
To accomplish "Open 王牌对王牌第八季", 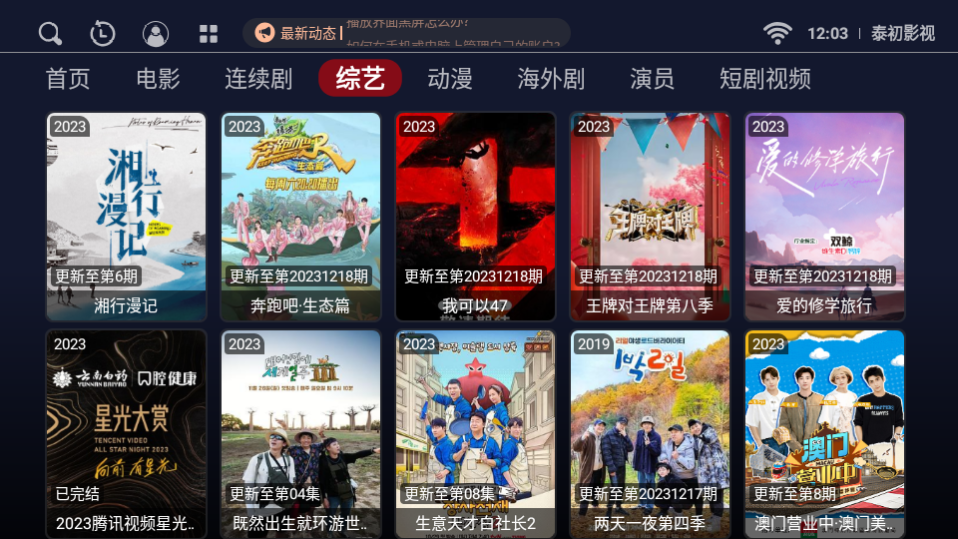I will click(x=650, y=216).
